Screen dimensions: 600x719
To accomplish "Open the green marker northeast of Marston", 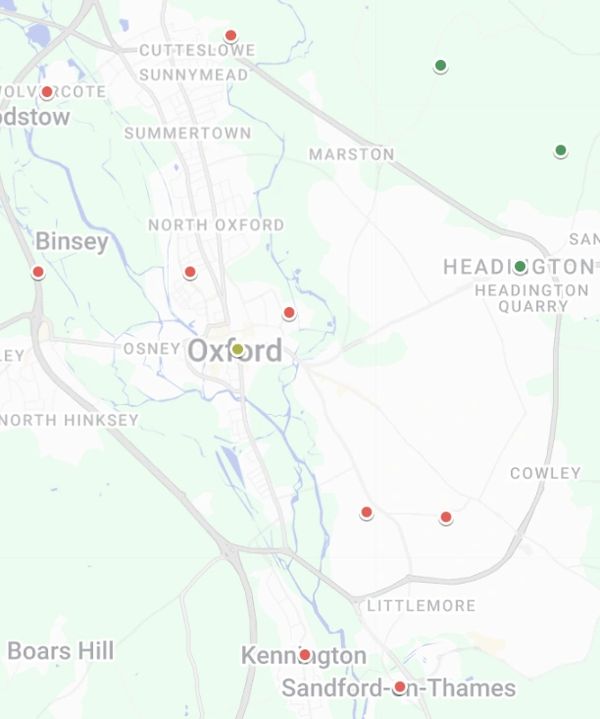I will pyautogui.click(x=440, y=66).
